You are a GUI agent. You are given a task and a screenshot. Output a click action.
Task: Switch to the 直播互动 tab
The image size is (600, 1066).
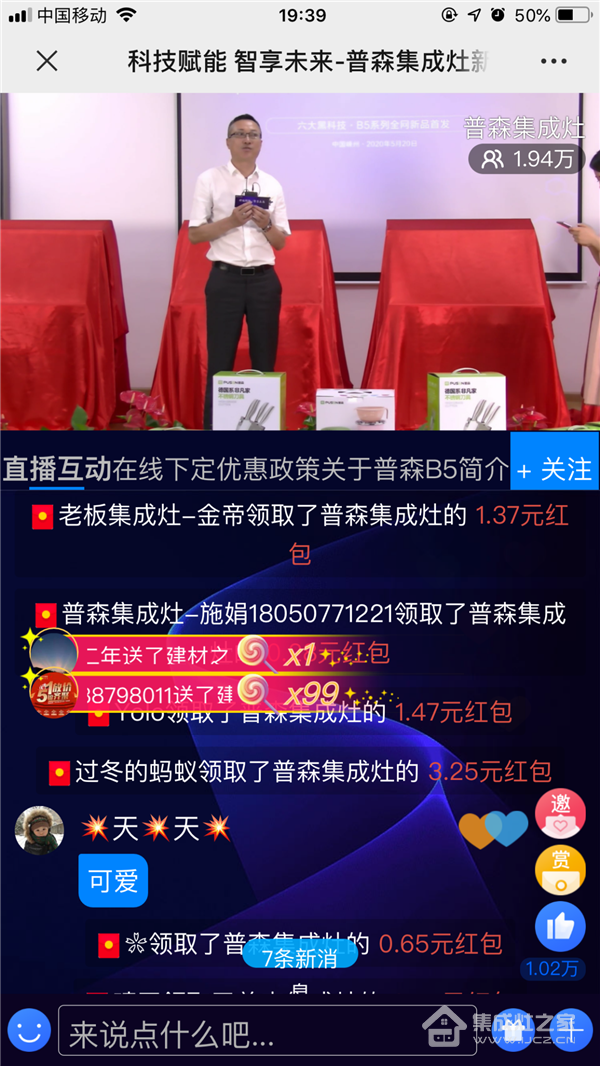[x=56, y=468]
